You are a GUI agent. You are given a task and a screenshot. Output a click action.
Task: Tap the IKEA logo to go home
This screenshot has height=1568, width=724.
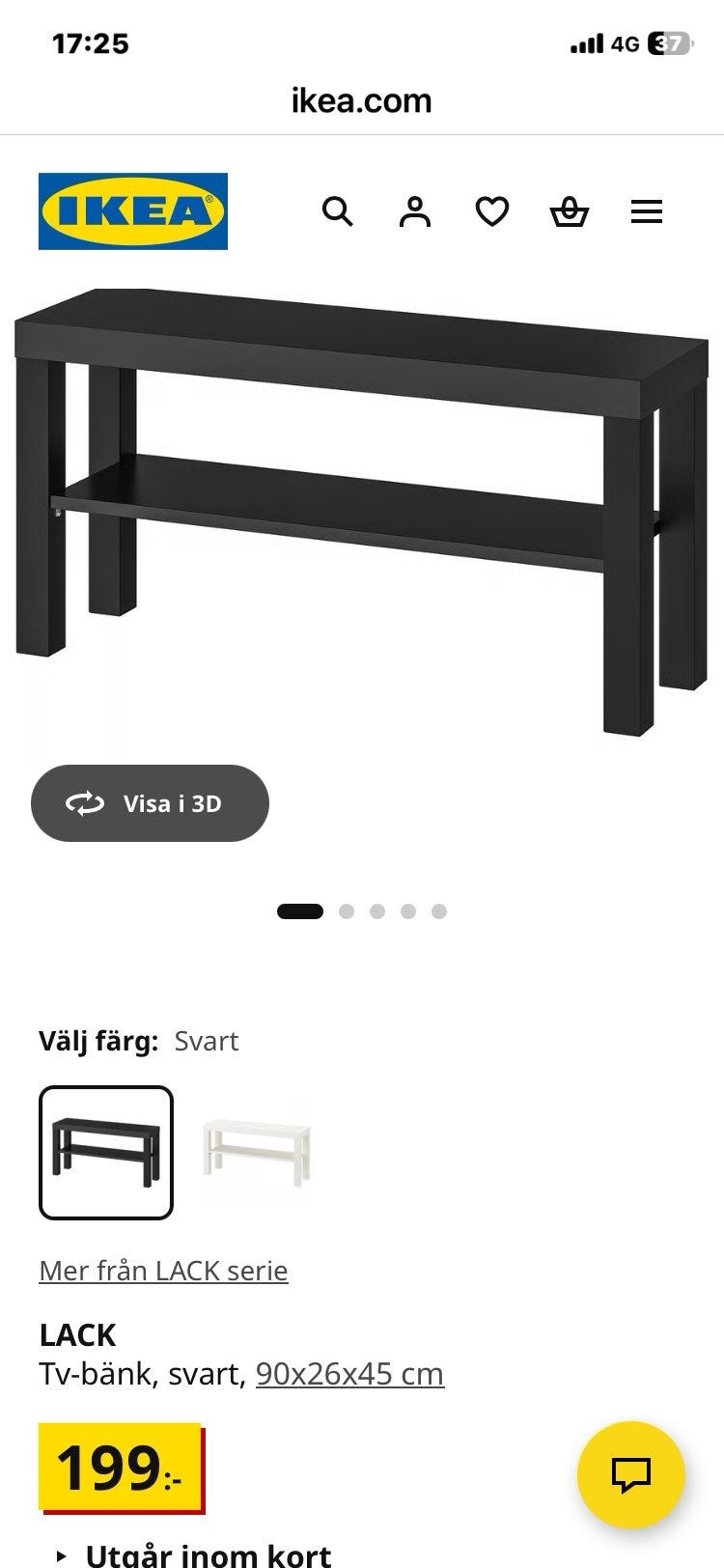[x=133, y=211]
